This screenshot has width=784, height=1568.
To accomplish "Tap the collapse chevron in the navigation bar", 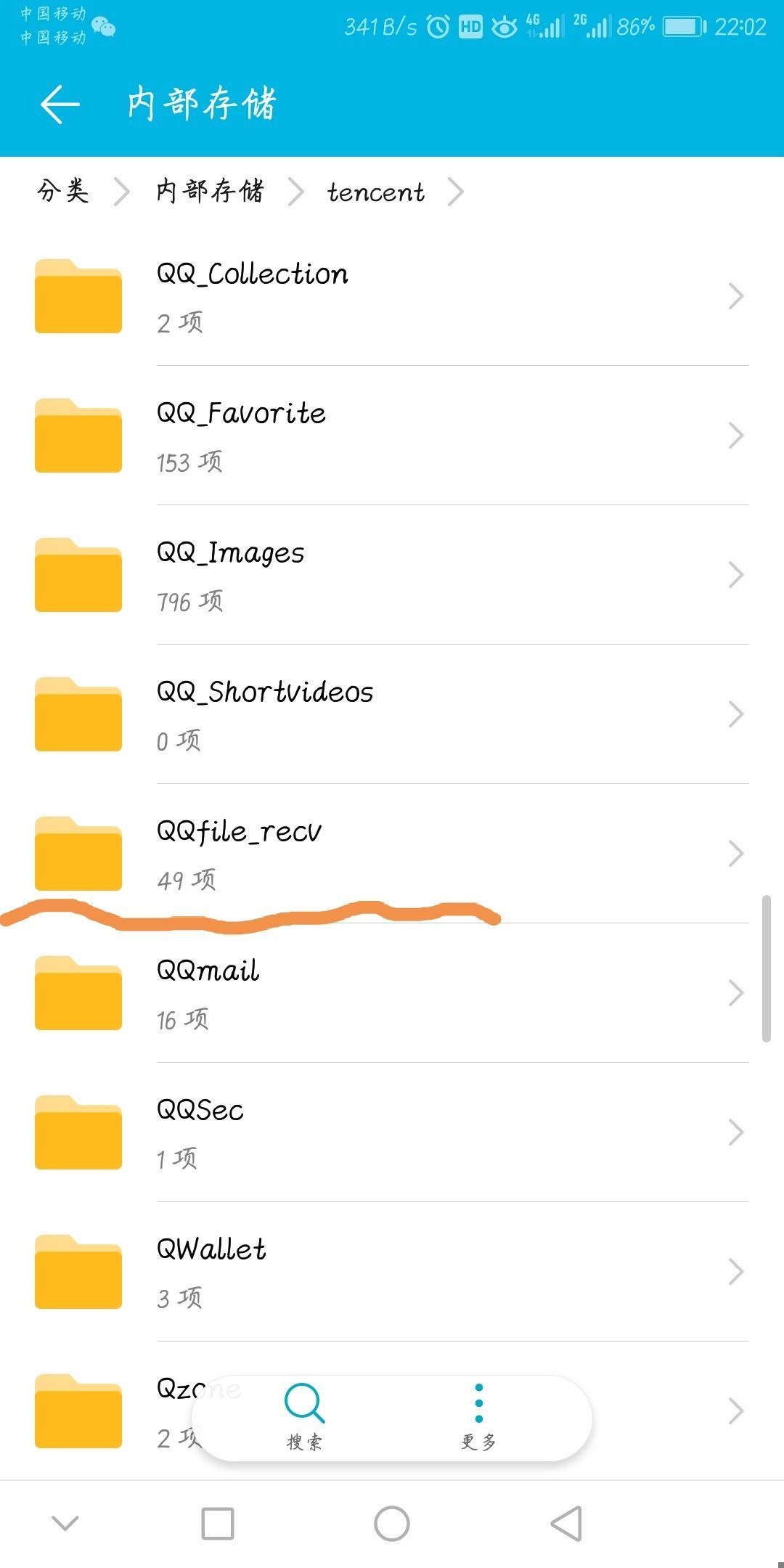I will (65, 1521).
